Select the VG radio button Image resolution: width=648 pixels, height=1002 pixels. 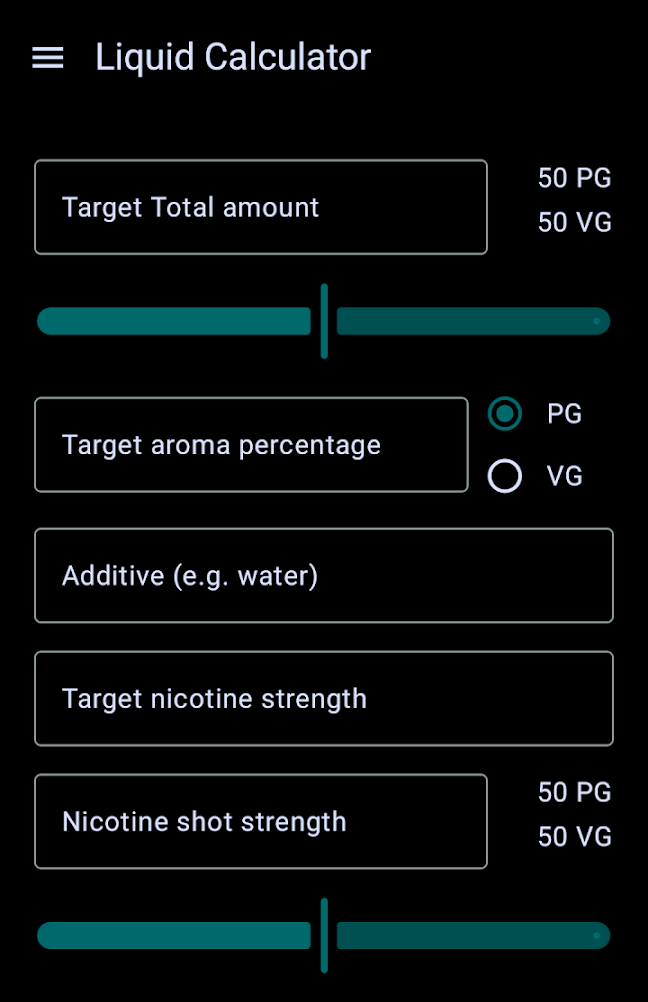click(x=505, y=476)
